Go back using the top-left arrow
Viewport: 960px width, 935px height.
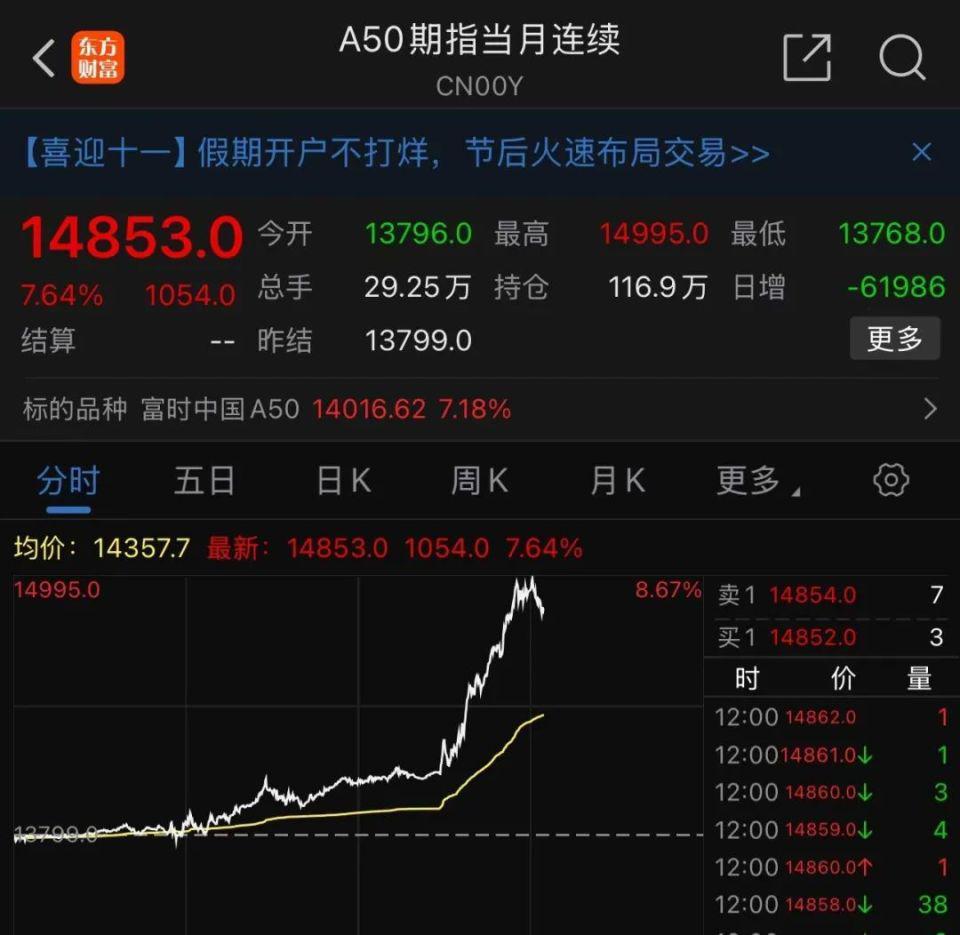tap(43, 58)
